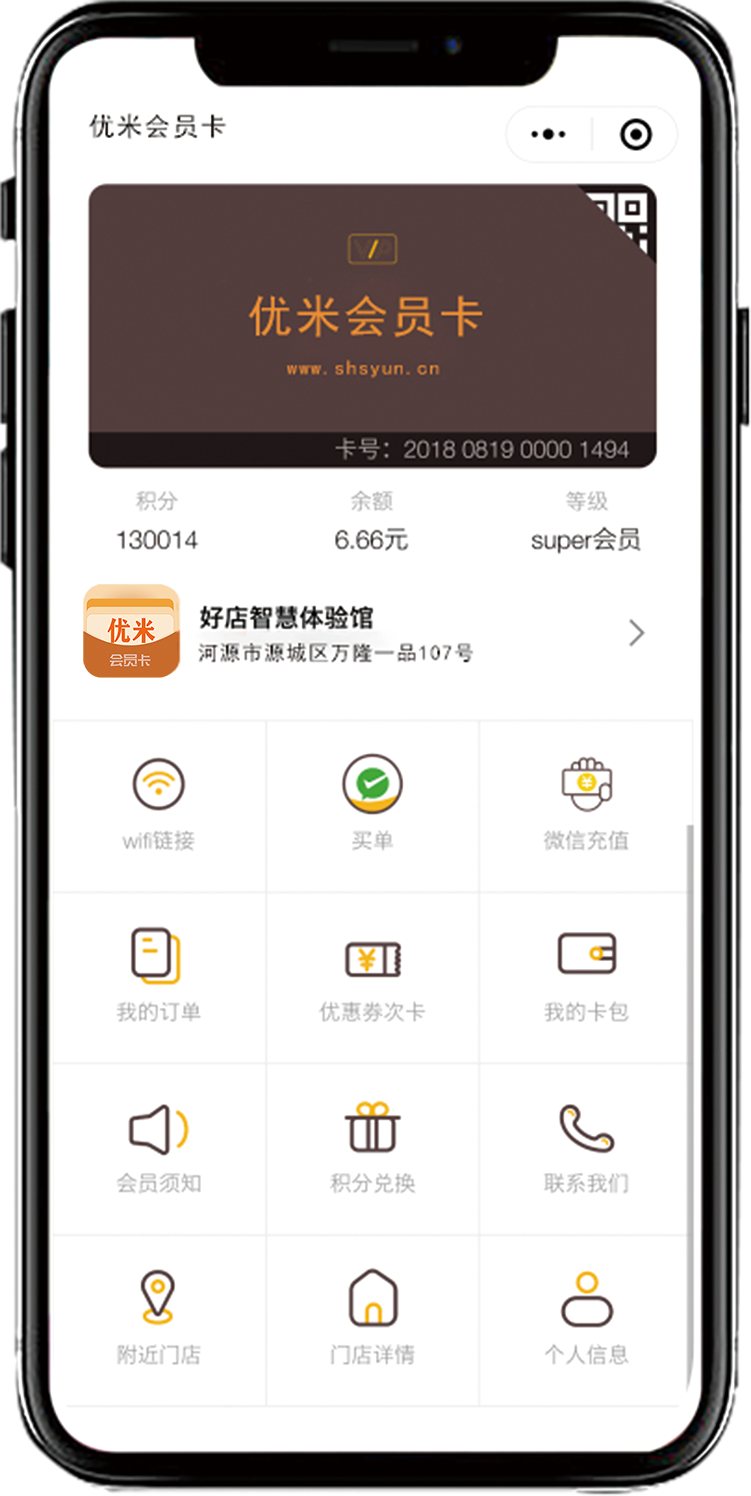Open 门店详情 store details

click(372, 1320)
